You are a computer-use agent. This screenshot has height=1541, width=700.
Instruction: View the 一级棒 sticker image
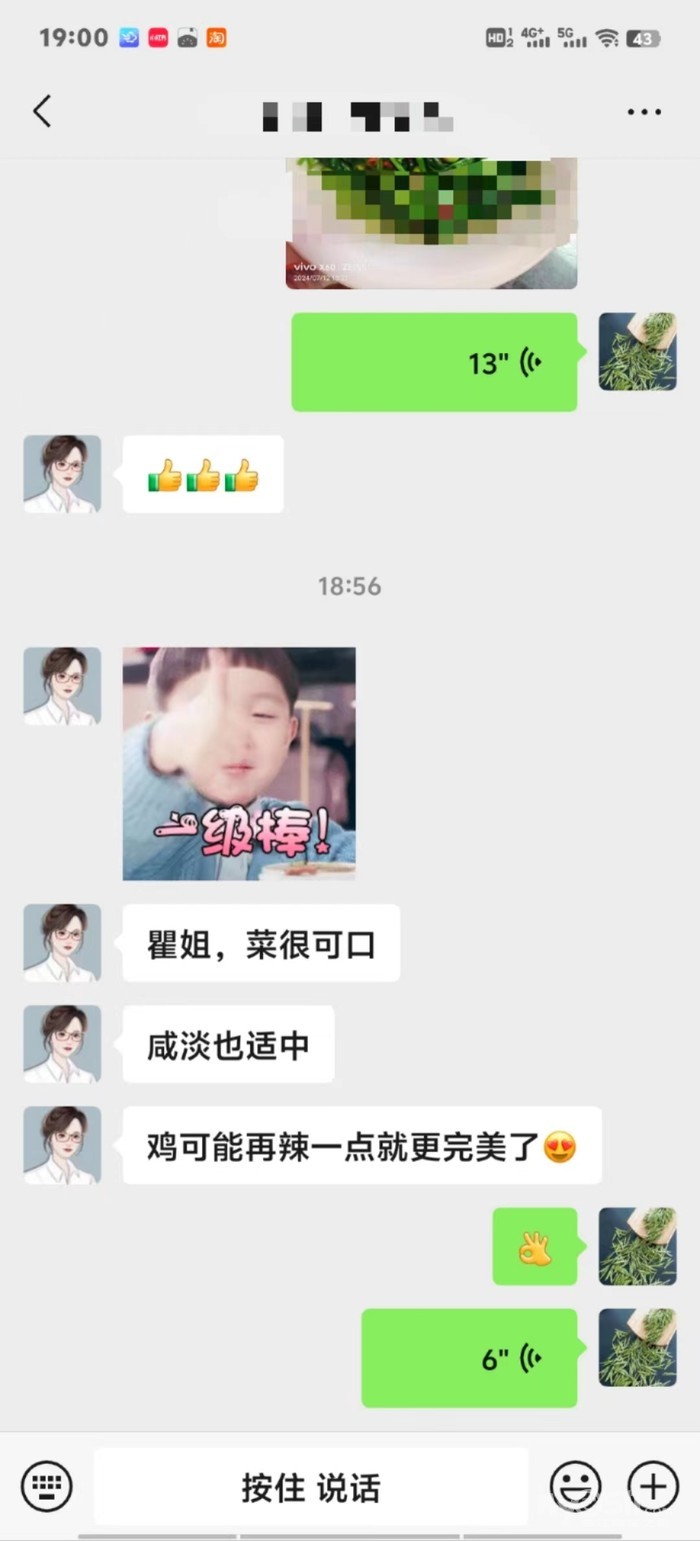tap(239, 764)
